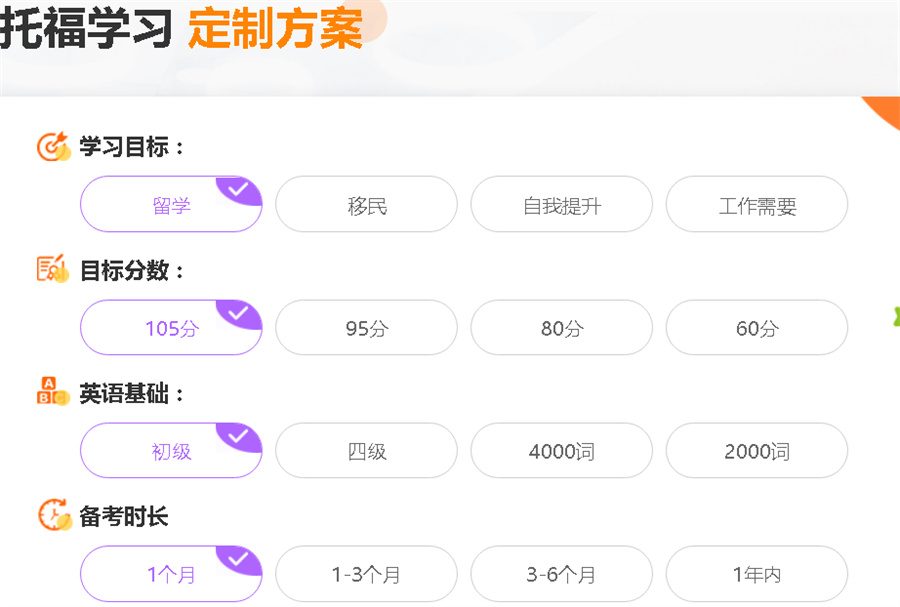Select 四级 as English foundation

[x=366, y=451]
